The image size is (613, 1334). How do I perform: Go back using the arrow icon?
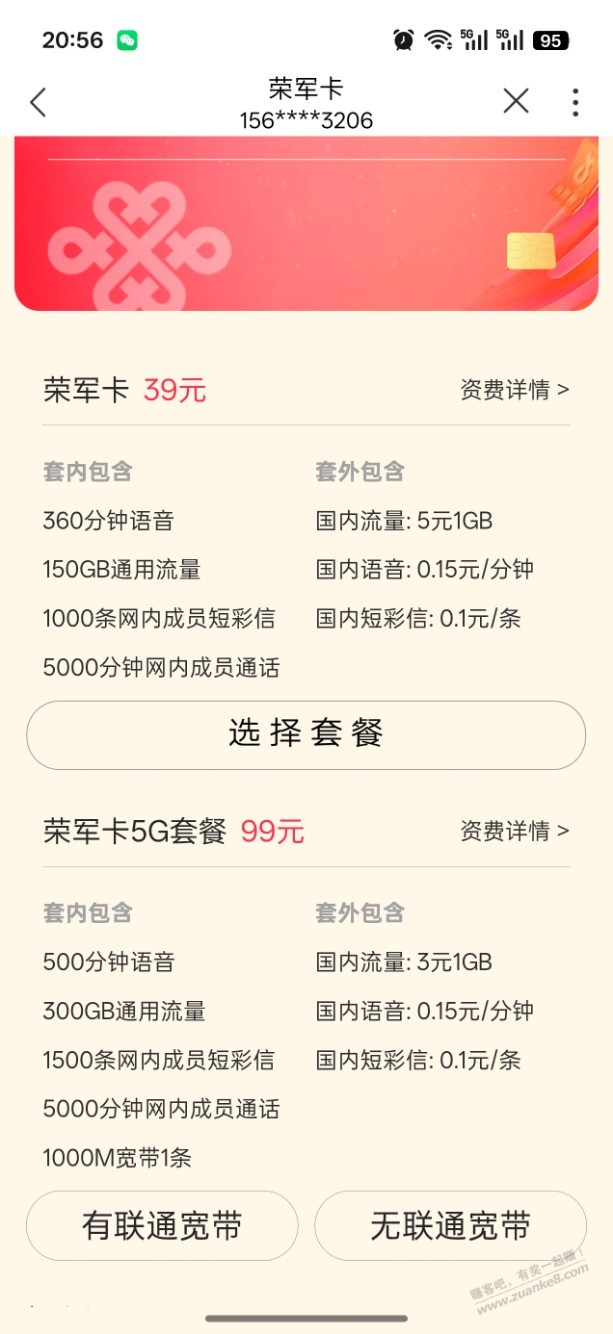(38, 102)
